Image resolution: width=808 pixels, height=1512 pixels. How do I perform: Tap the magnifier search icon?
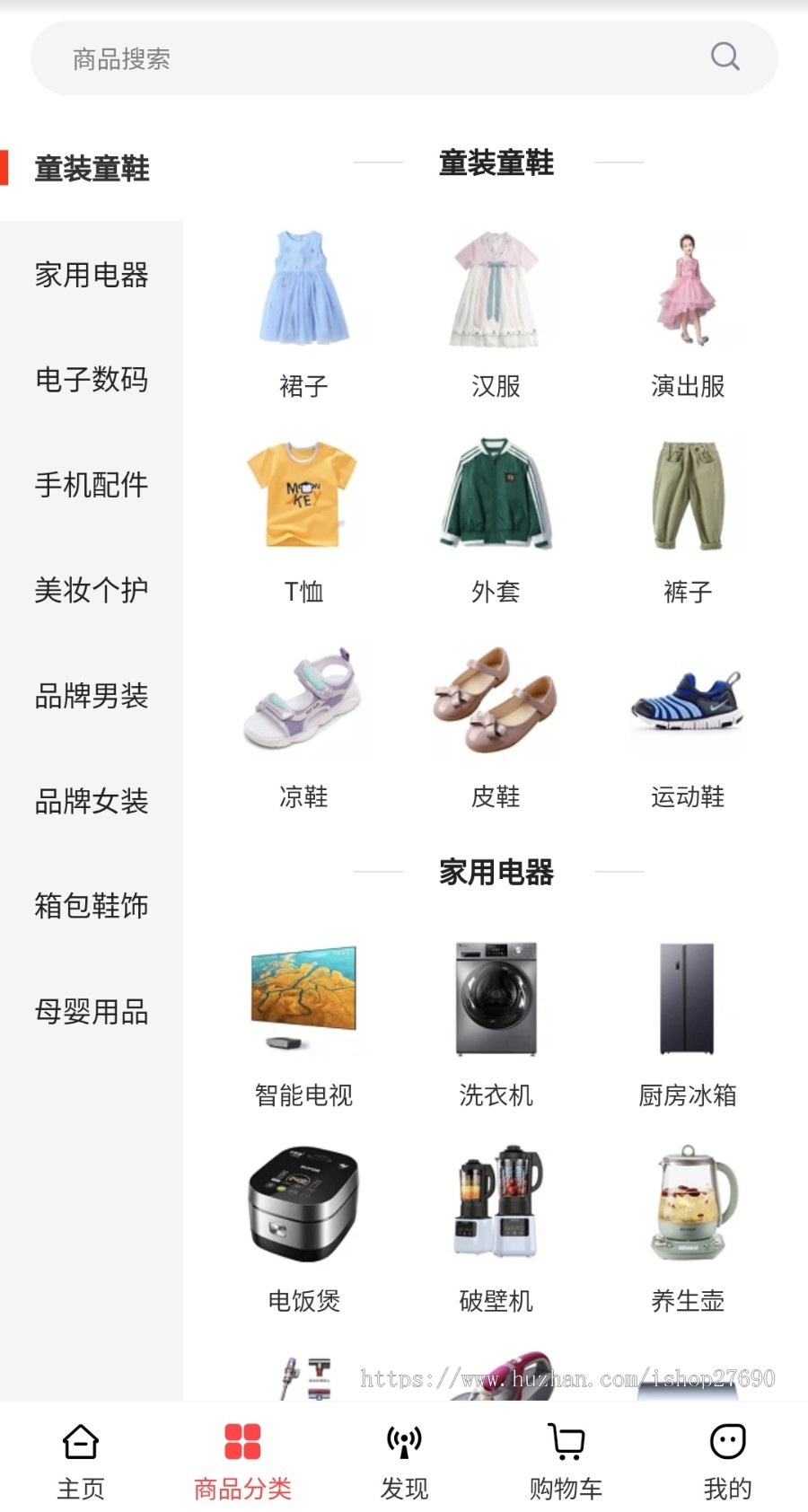[x=725, y=57]
